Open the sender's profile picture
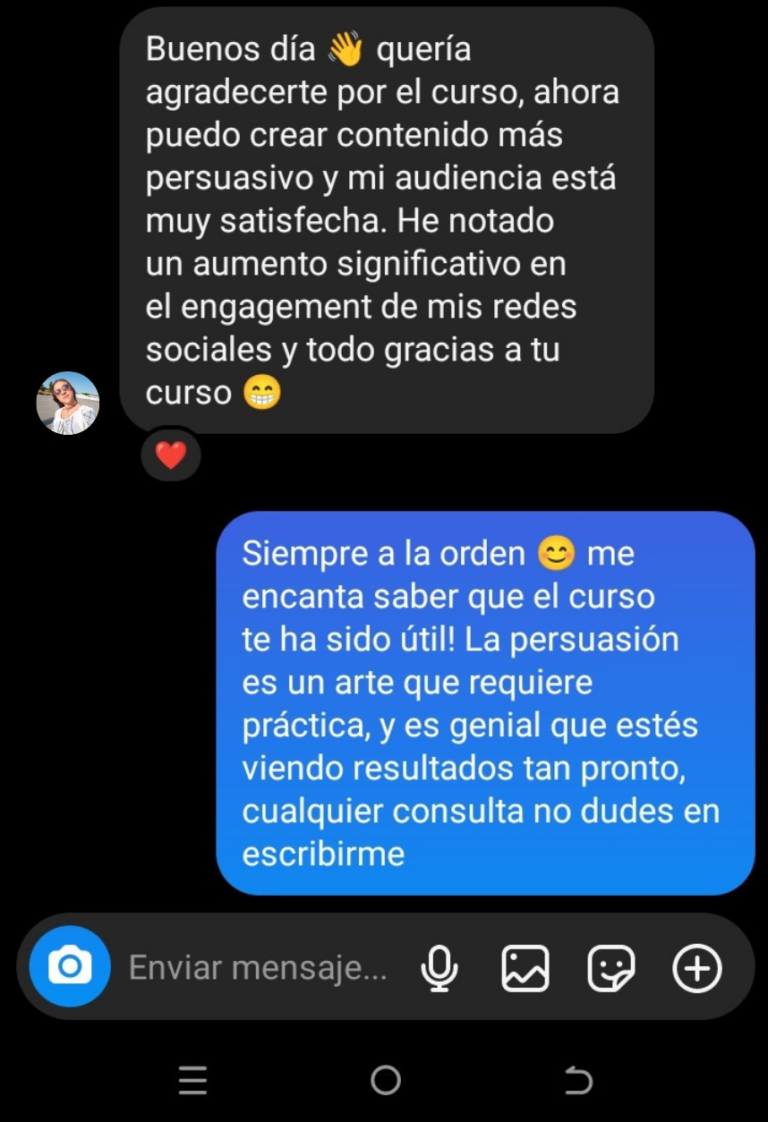The height and width of the screenshot is (1122, 768). point(68,403)
